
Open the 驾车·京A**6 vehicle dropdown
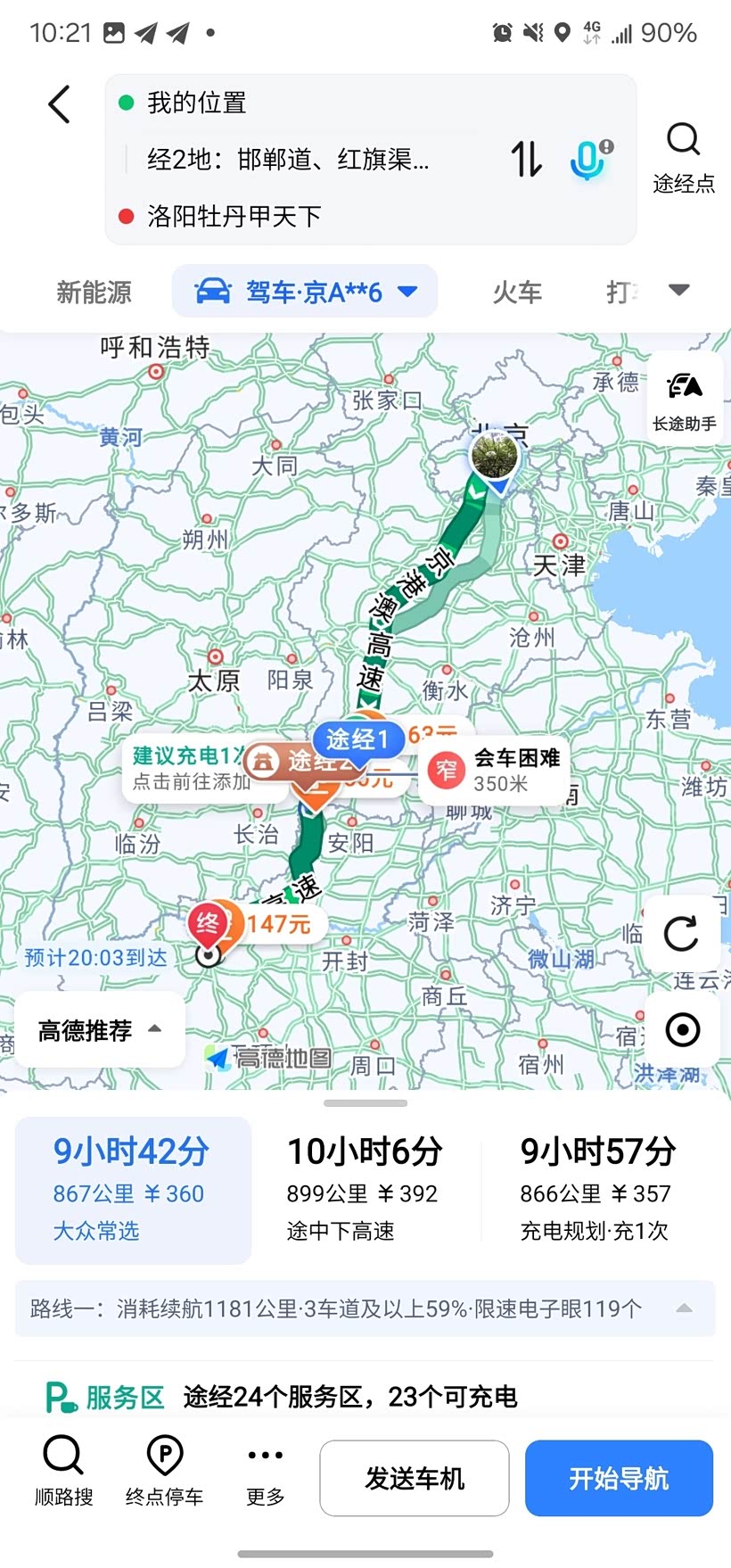(x=305, y=292)
